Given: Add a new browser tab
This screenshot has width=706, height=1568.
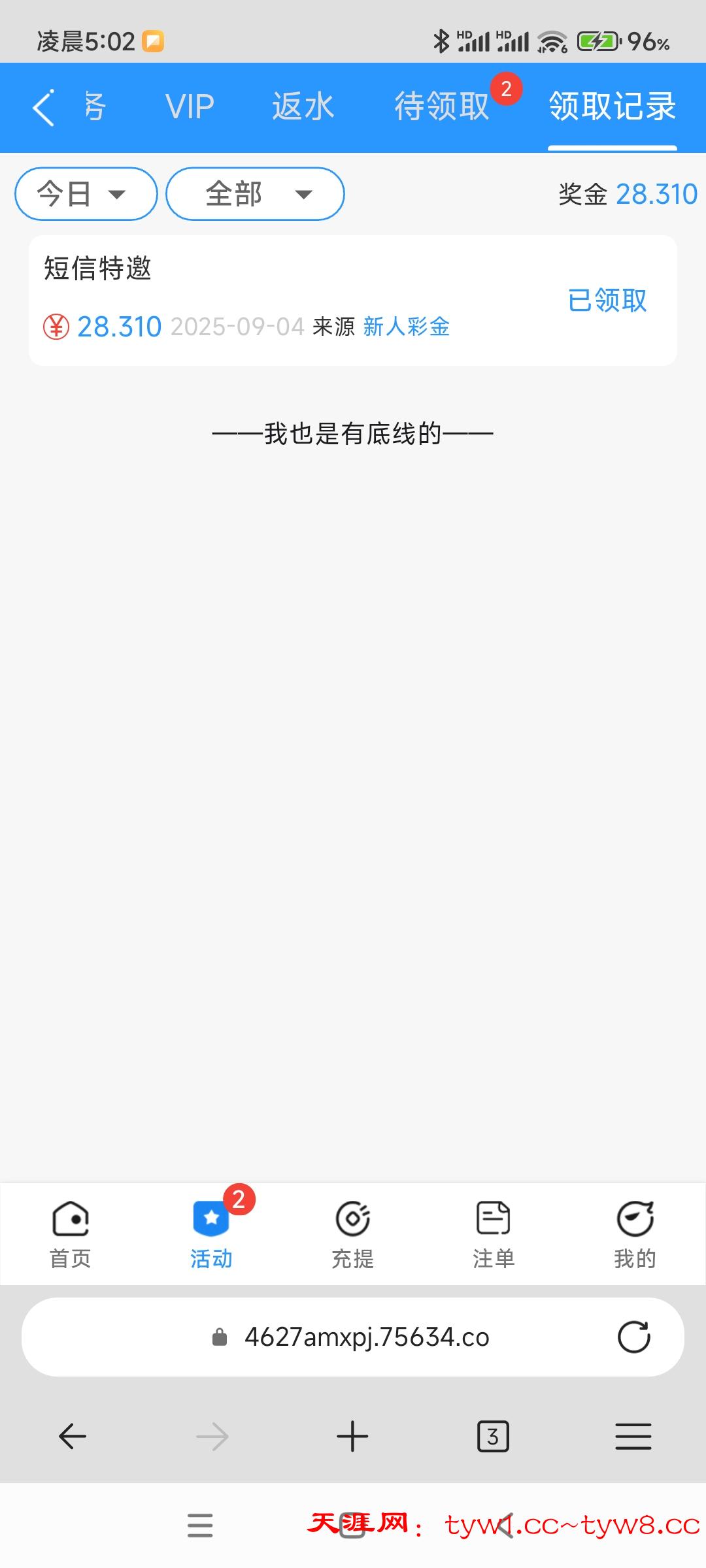Looking at the screenshot, I should point(352,1437).
